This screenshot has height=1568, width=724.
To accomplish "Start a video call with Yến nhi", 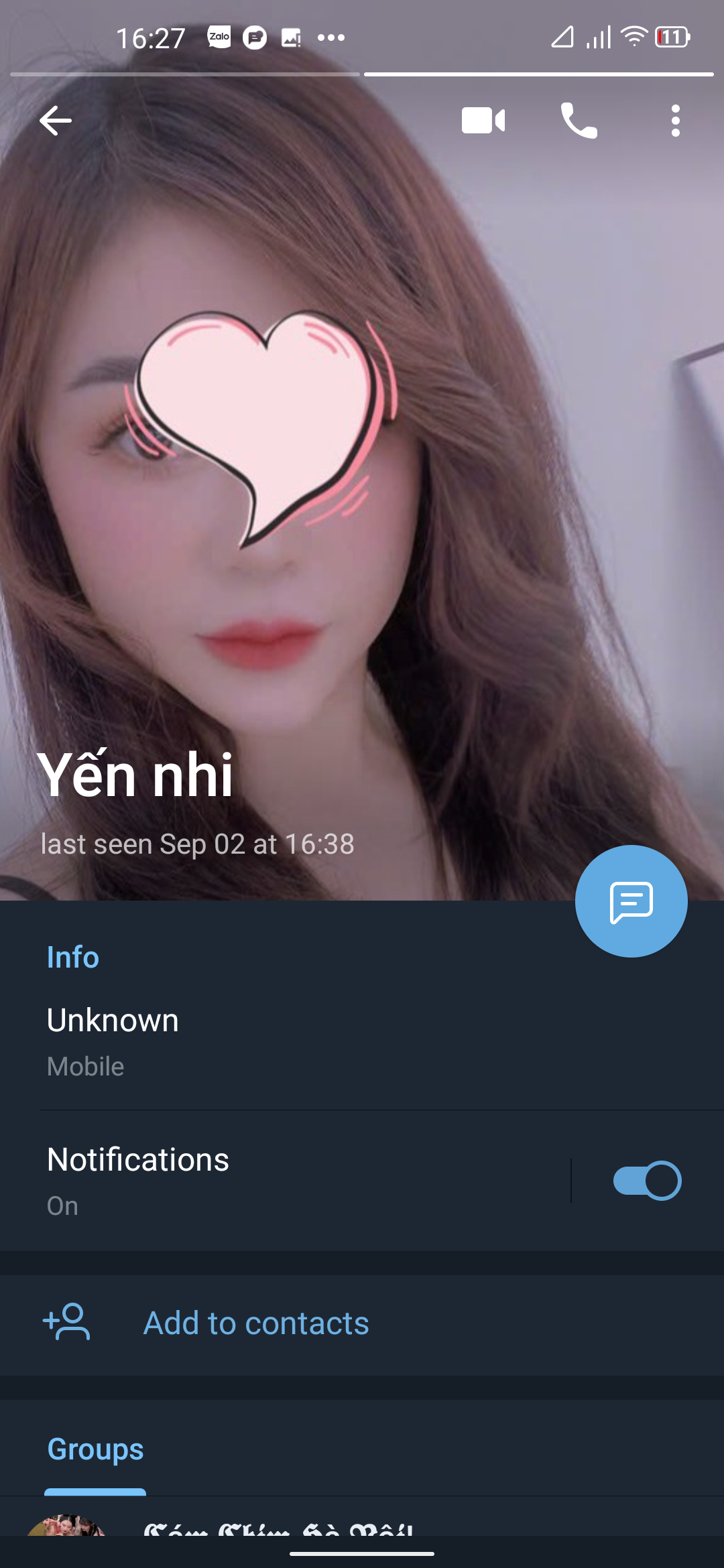I will (x=482, y=120).
